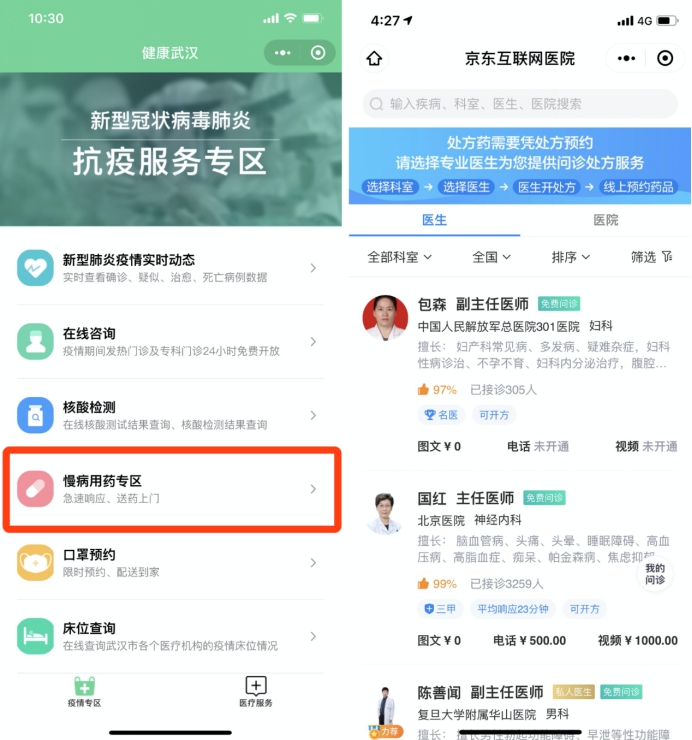The image size is (692, 740).
Task: Open 床位查询 row
Action: tap(170, 636)
